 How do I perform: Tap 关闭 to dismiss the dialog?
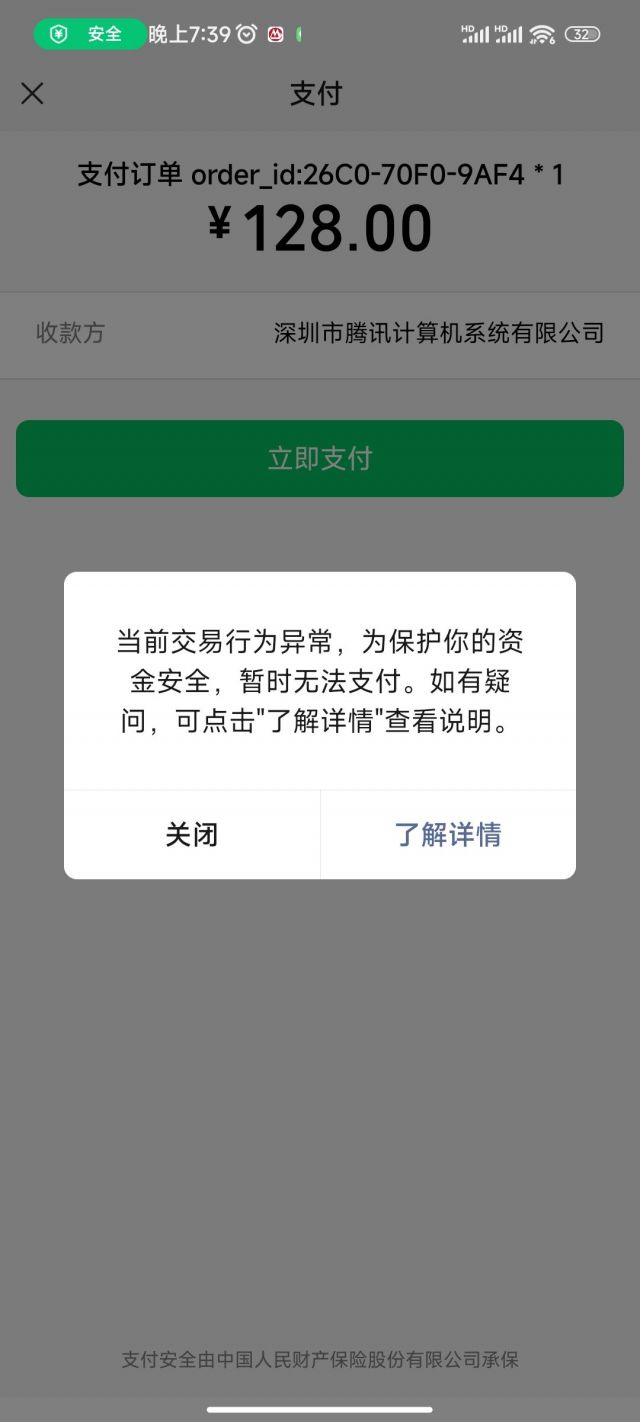(x=192, y=834)
